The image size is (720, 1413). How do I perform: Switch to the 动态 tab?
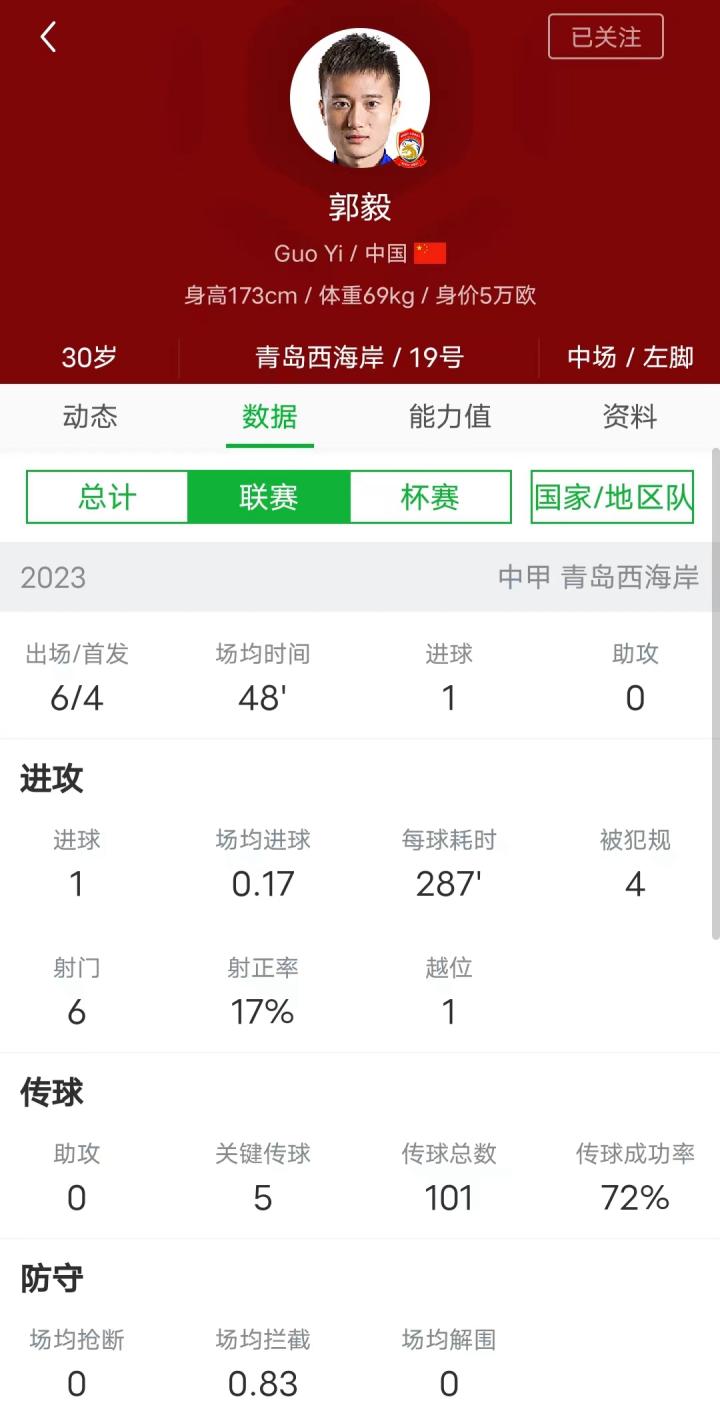[90, 417]
